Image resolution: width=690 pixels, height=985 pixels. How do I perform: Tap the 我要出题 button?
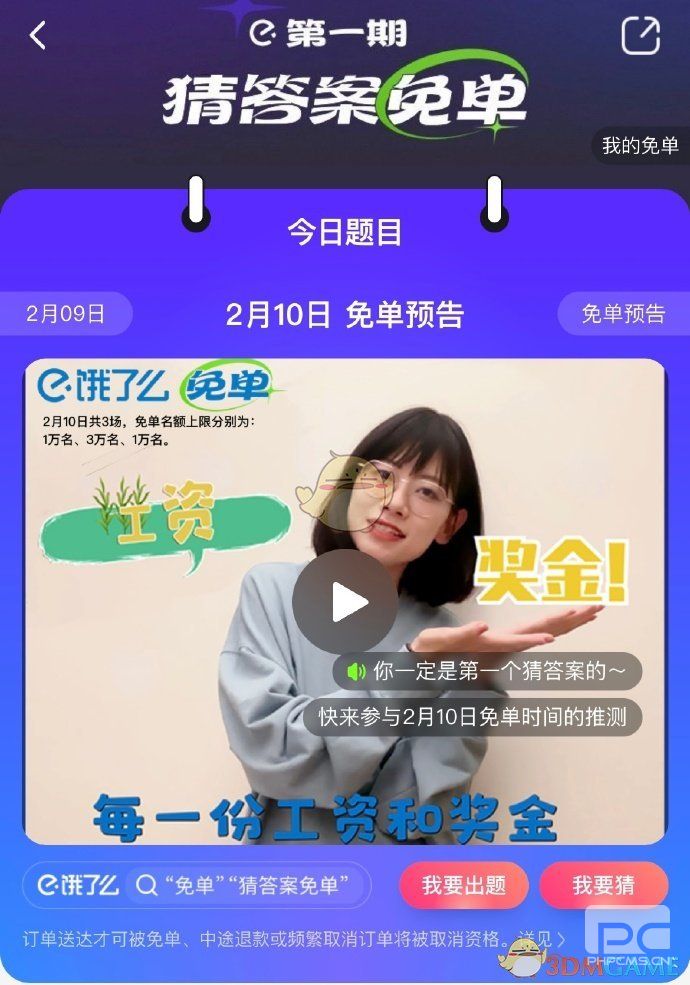[464, 885]
